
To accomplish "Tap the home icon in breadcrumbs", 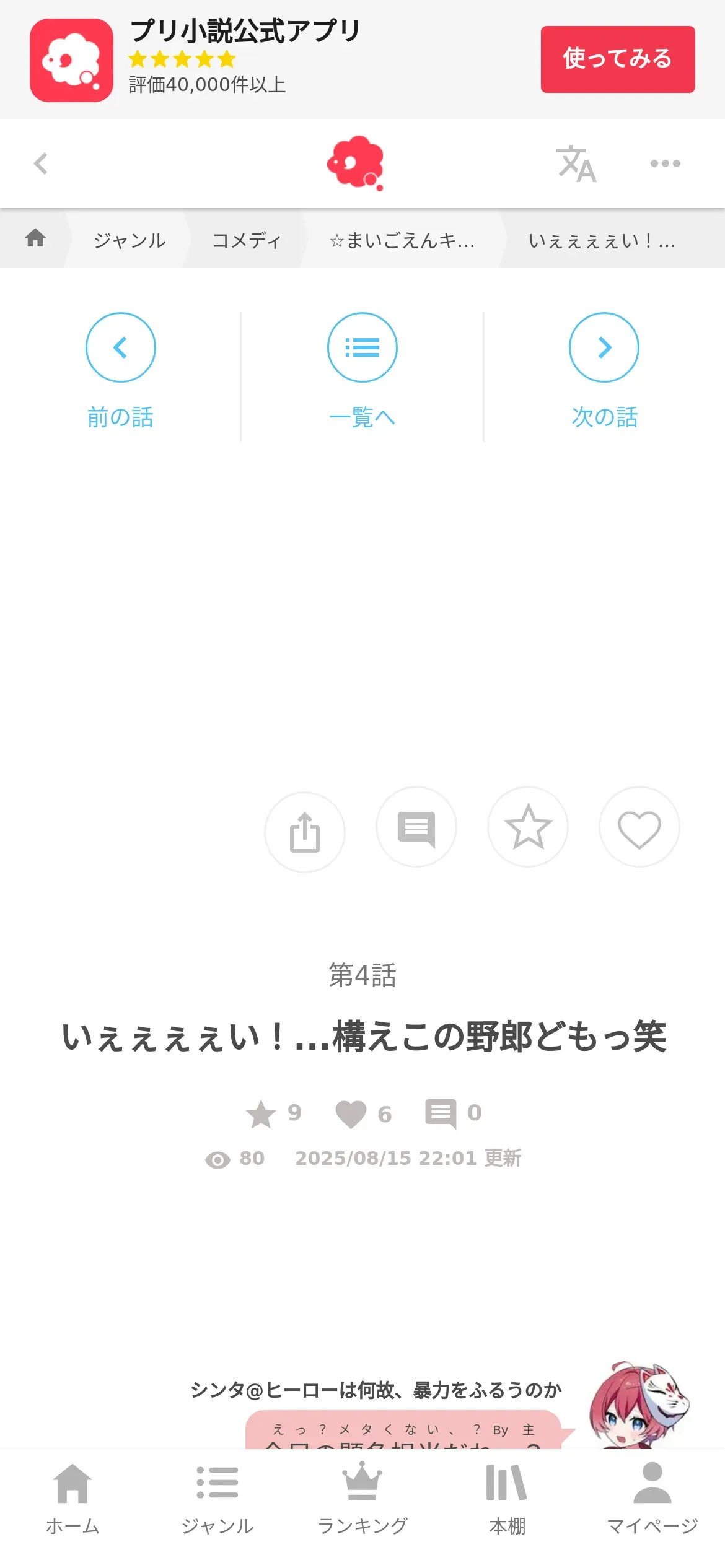I will click(x=35, y=238).
